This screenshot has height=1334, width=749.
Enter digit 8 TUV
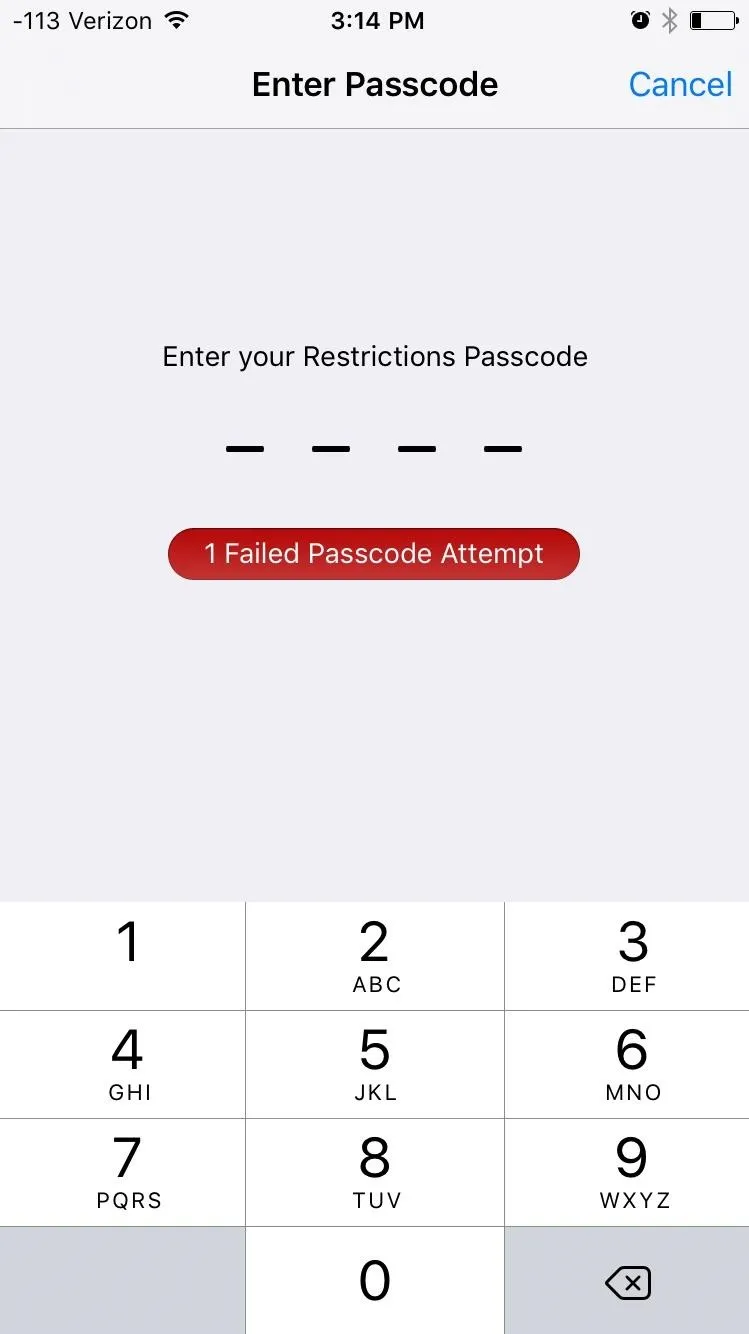click(375, 1172)
